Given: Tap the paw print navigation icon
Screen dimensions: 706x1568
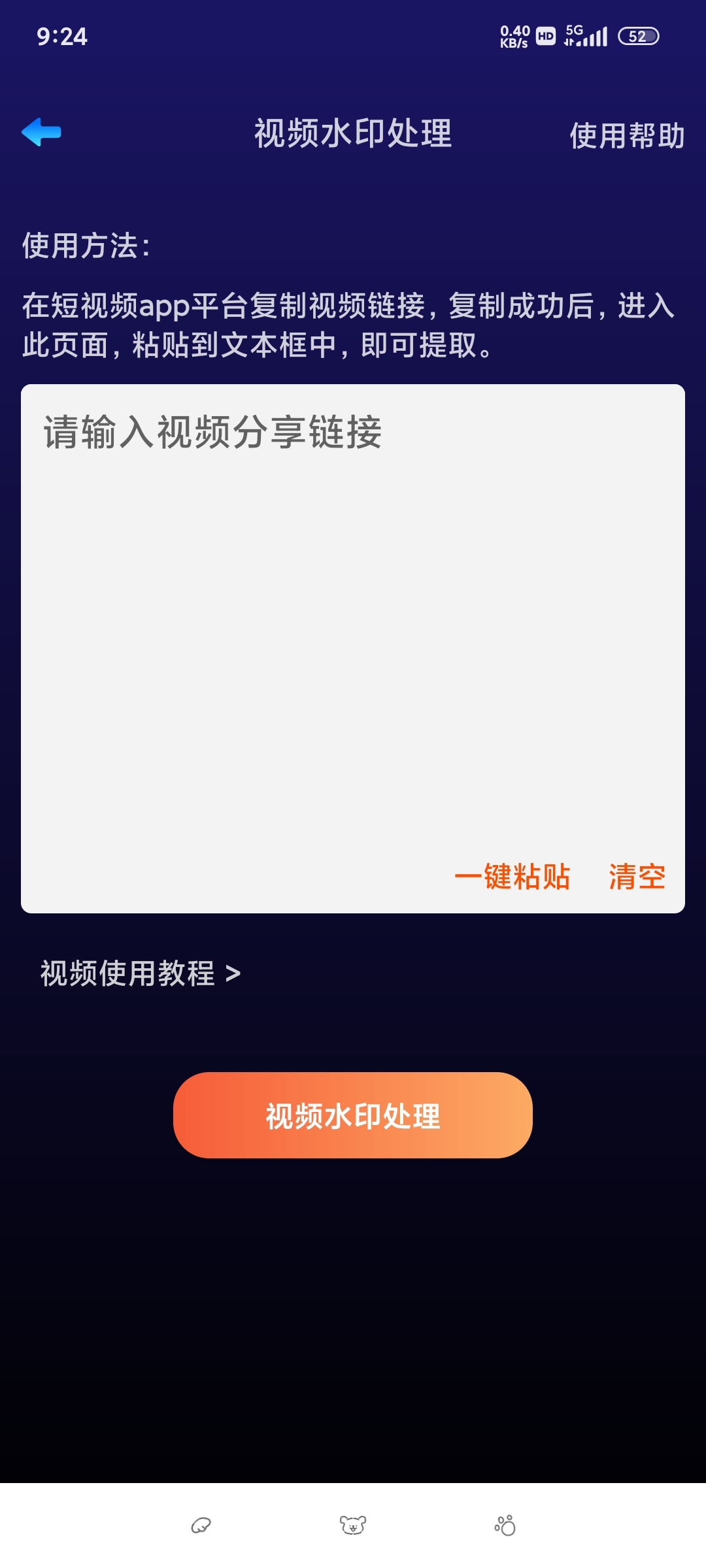Looking at the screenshot, I should (x=505, y=1526).
